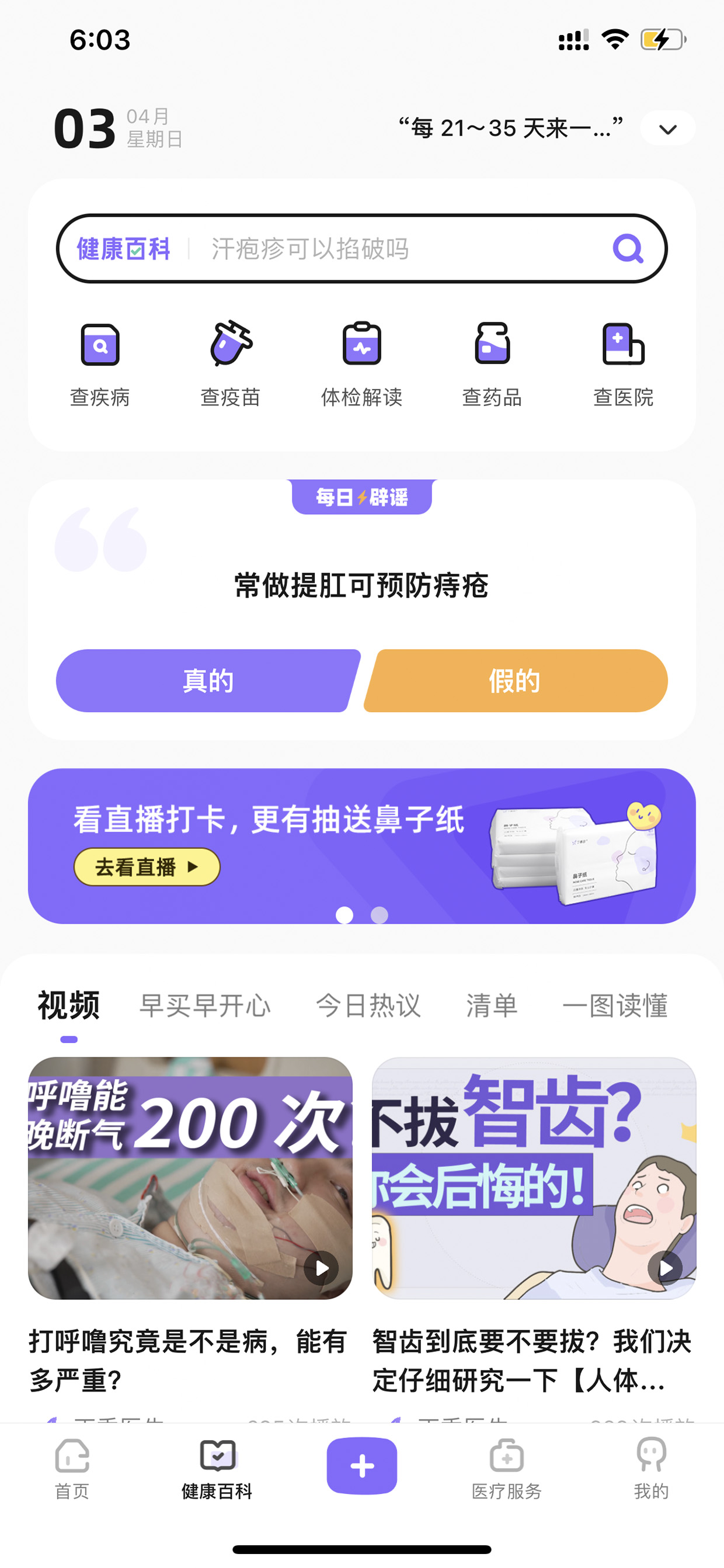Tap the purple plus button
This screenshot has width=724, height=1568.
(361, 1466)
